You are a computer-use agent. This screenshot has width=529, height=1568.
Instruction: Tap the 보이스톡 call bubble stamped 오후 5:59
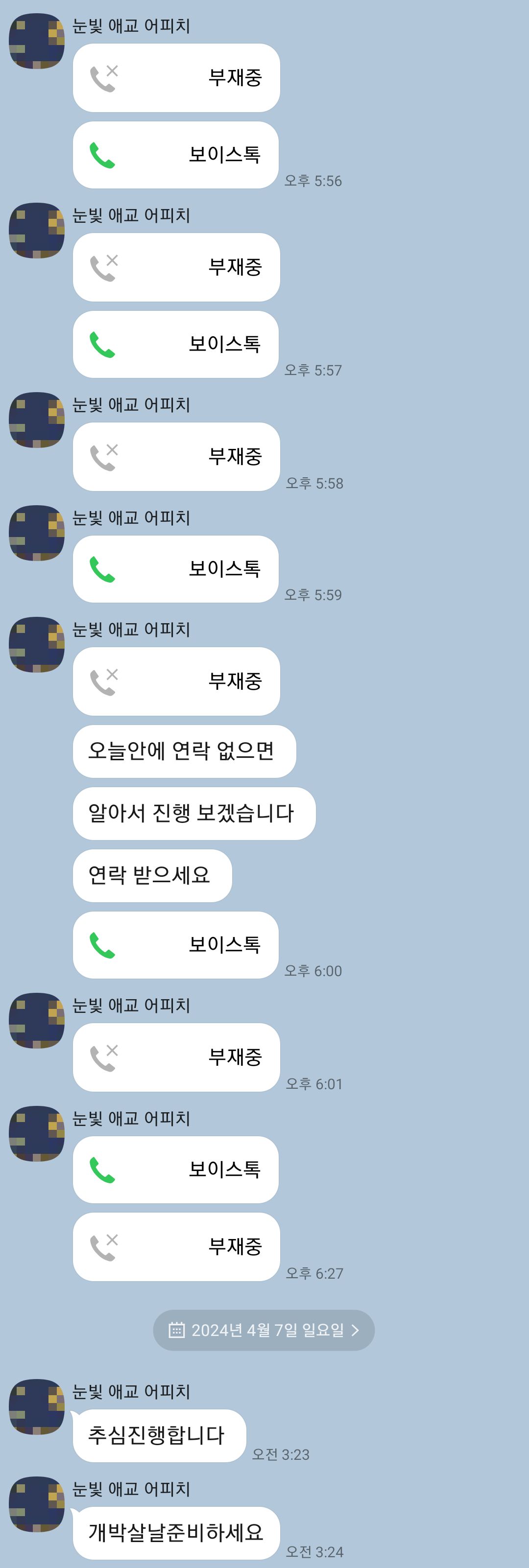[176, 568]
